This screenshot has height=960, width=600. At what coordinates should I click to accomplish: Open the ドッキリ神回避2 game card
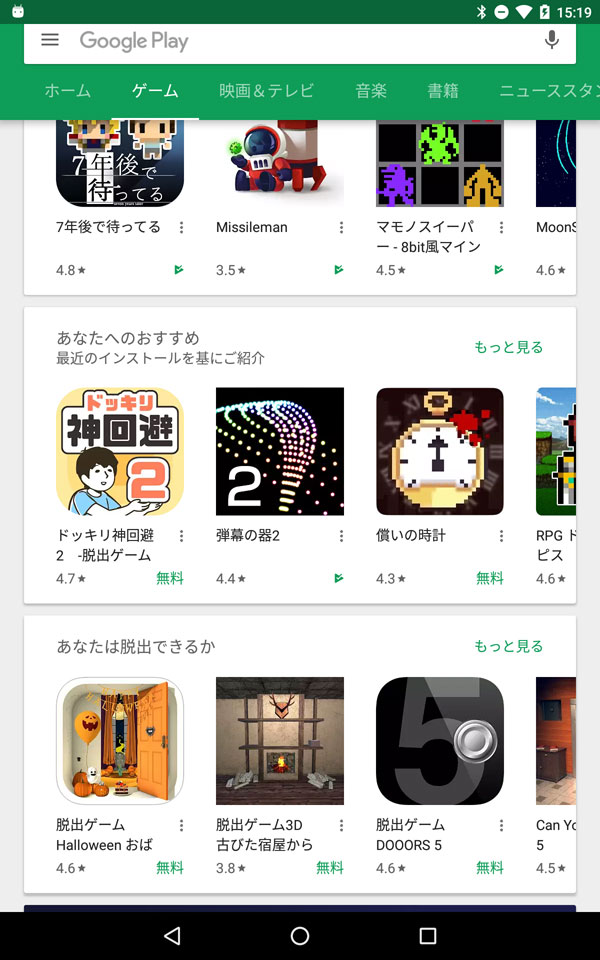(120, 451)
